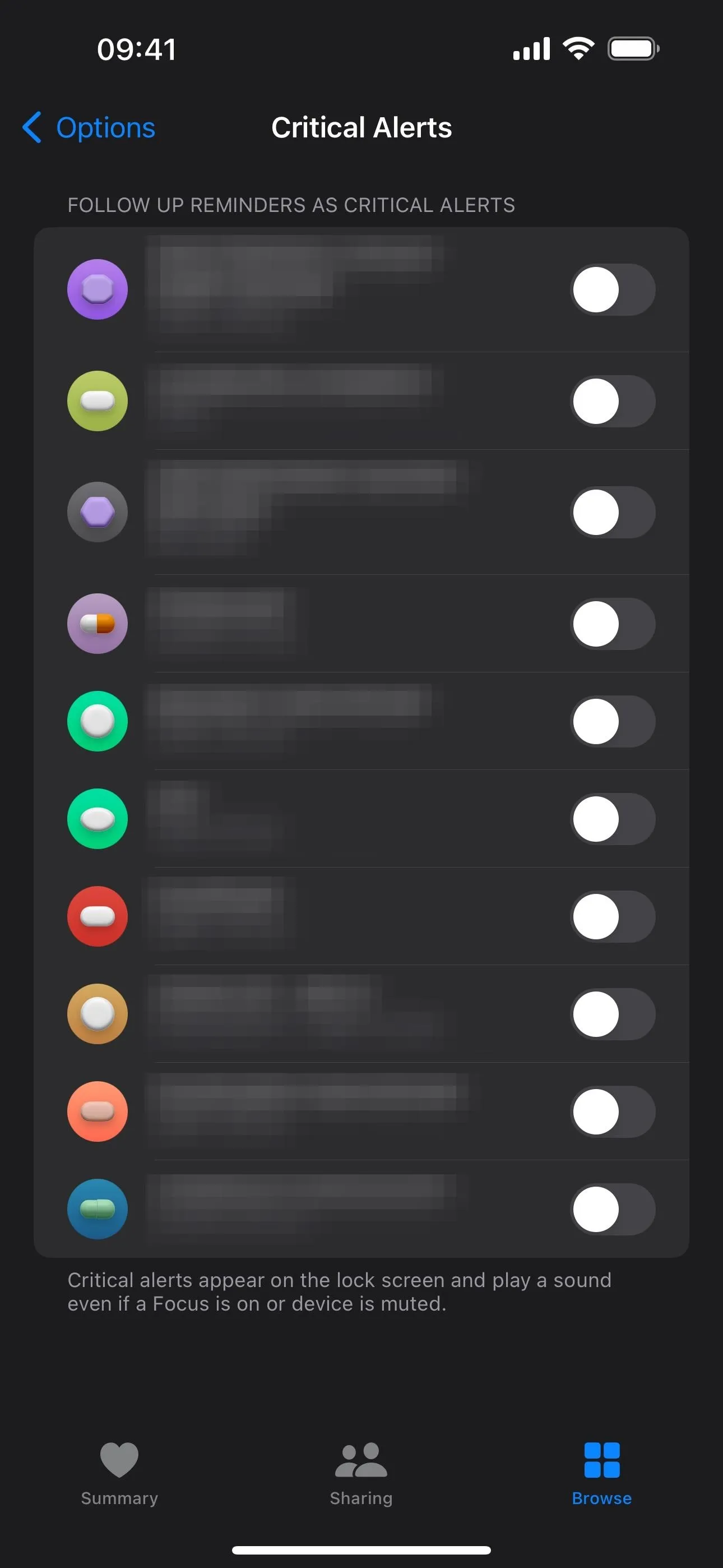The width and height of the screenshot is (723, 1568).
Task: Open the Sharing tab
Action: pyautogui.click(x=361, y=1474)
